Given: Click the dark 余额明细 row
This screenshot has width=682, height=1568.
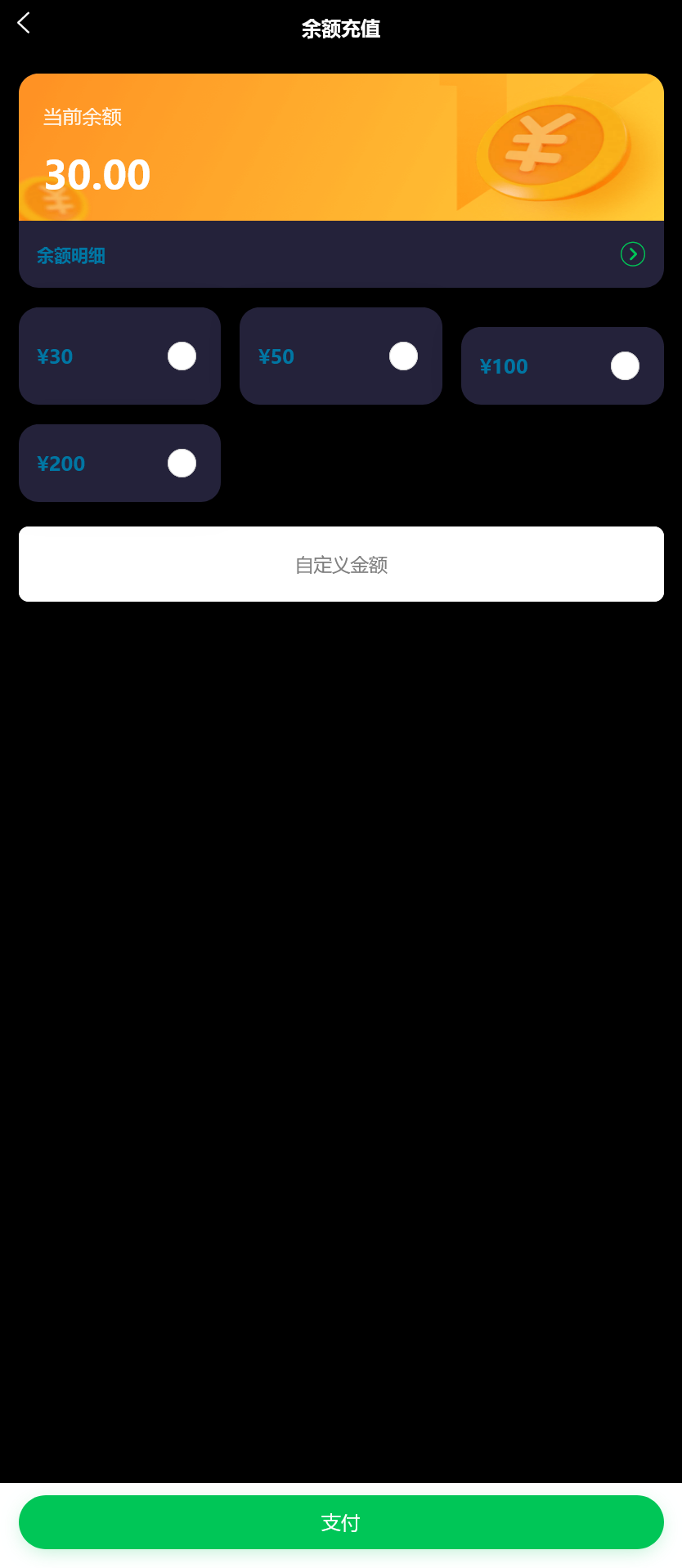Looking at the screenshot, I should tap(341, 254).
